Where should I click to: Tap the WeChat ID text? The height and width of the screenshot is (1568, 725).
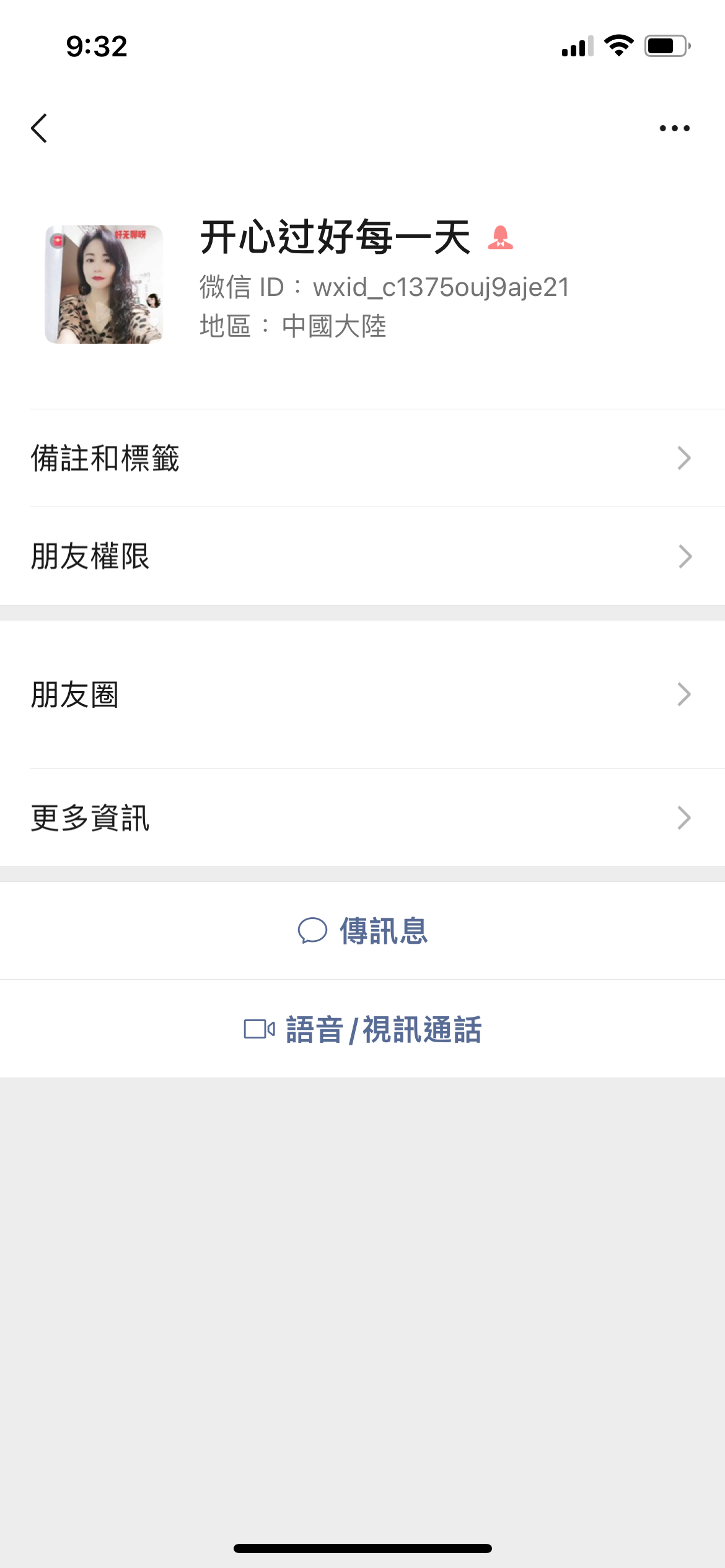click(387, 286)
